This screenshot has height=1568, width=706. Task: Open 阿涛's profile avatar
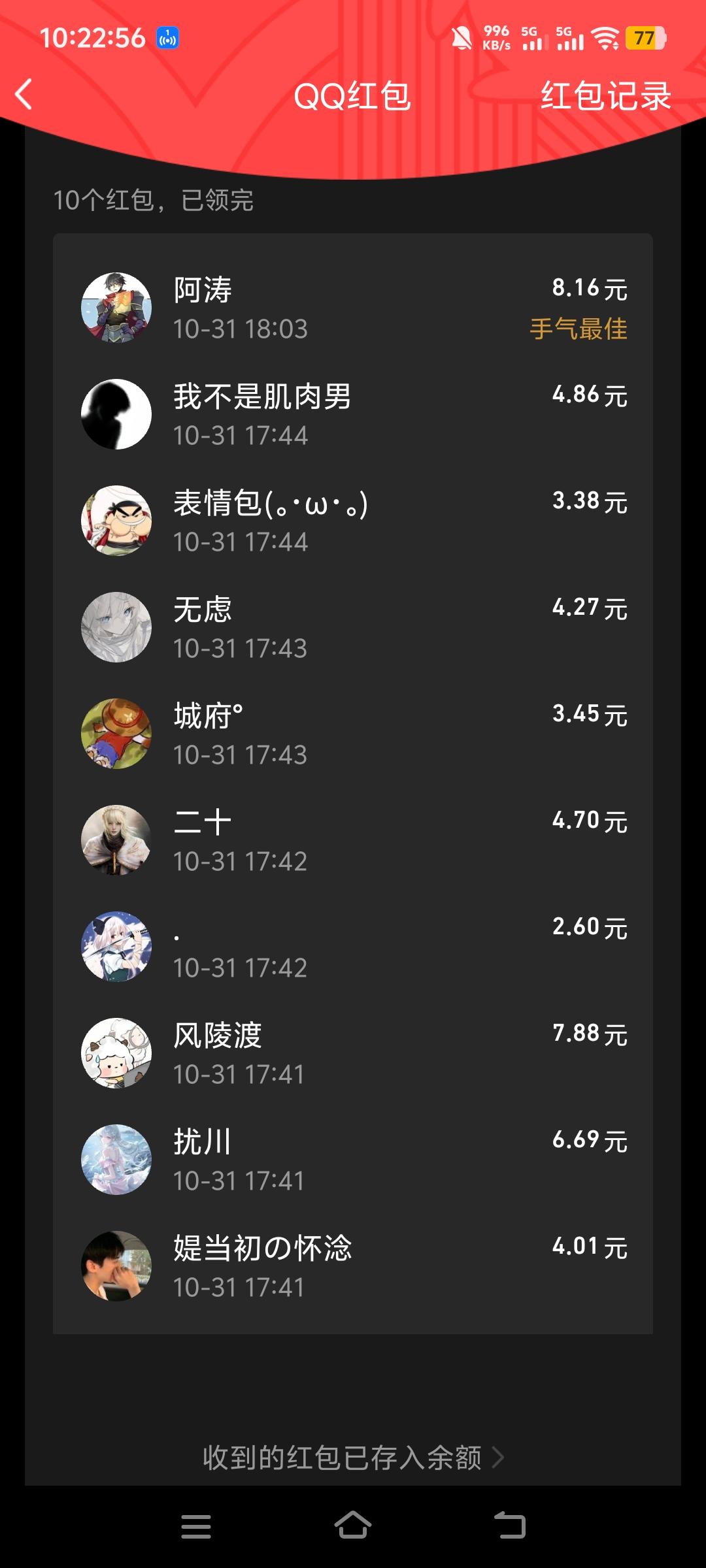116,306
